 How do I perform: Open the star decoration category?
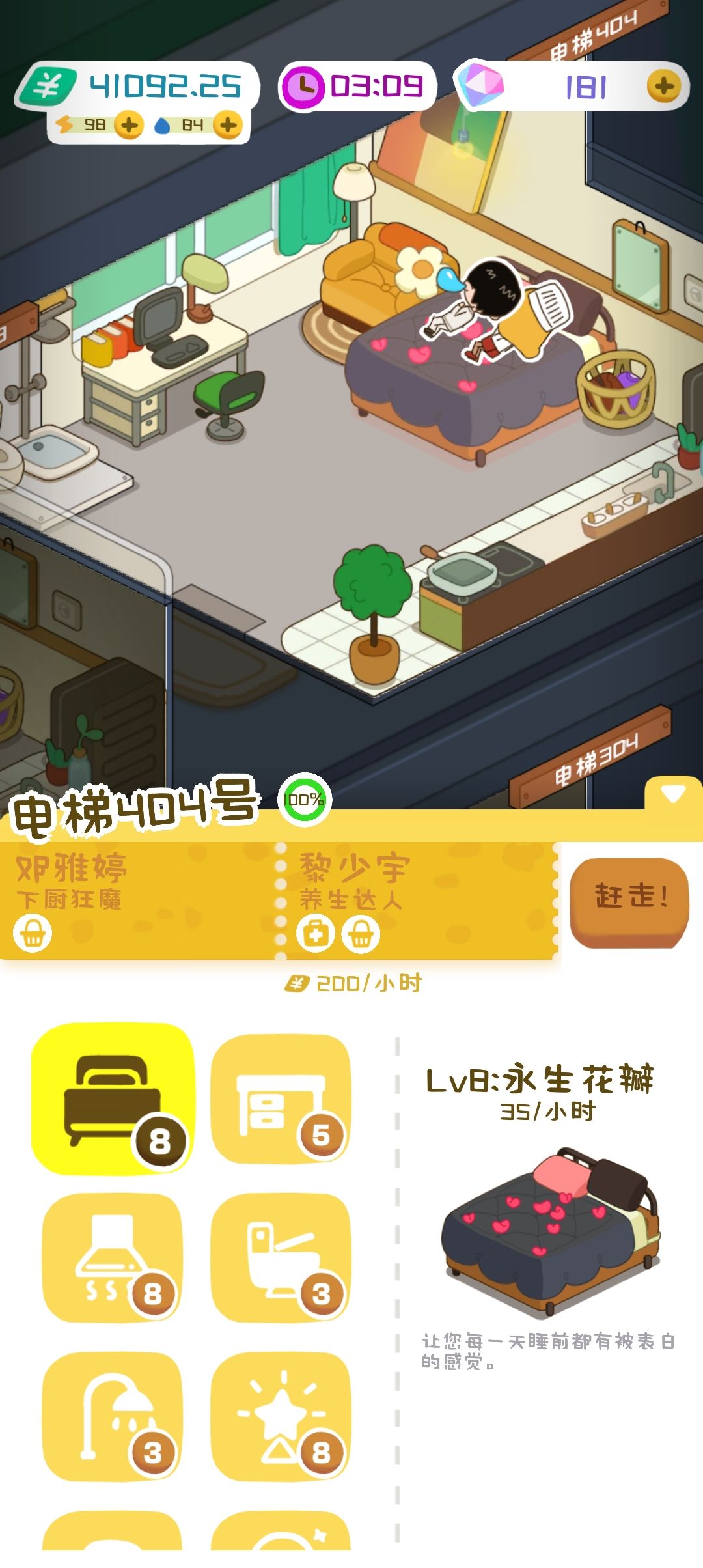[x=281, y=1417]
